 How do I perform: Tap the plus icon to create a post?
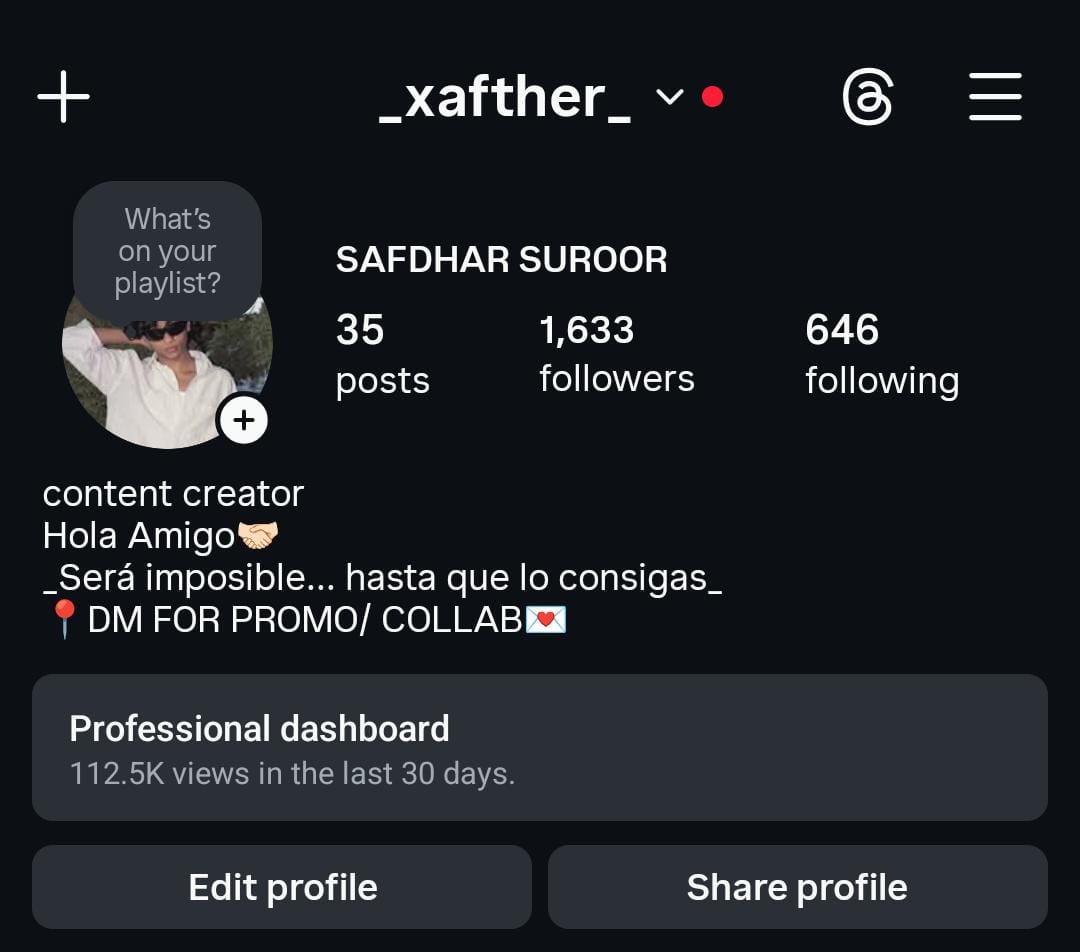point(63,97)
